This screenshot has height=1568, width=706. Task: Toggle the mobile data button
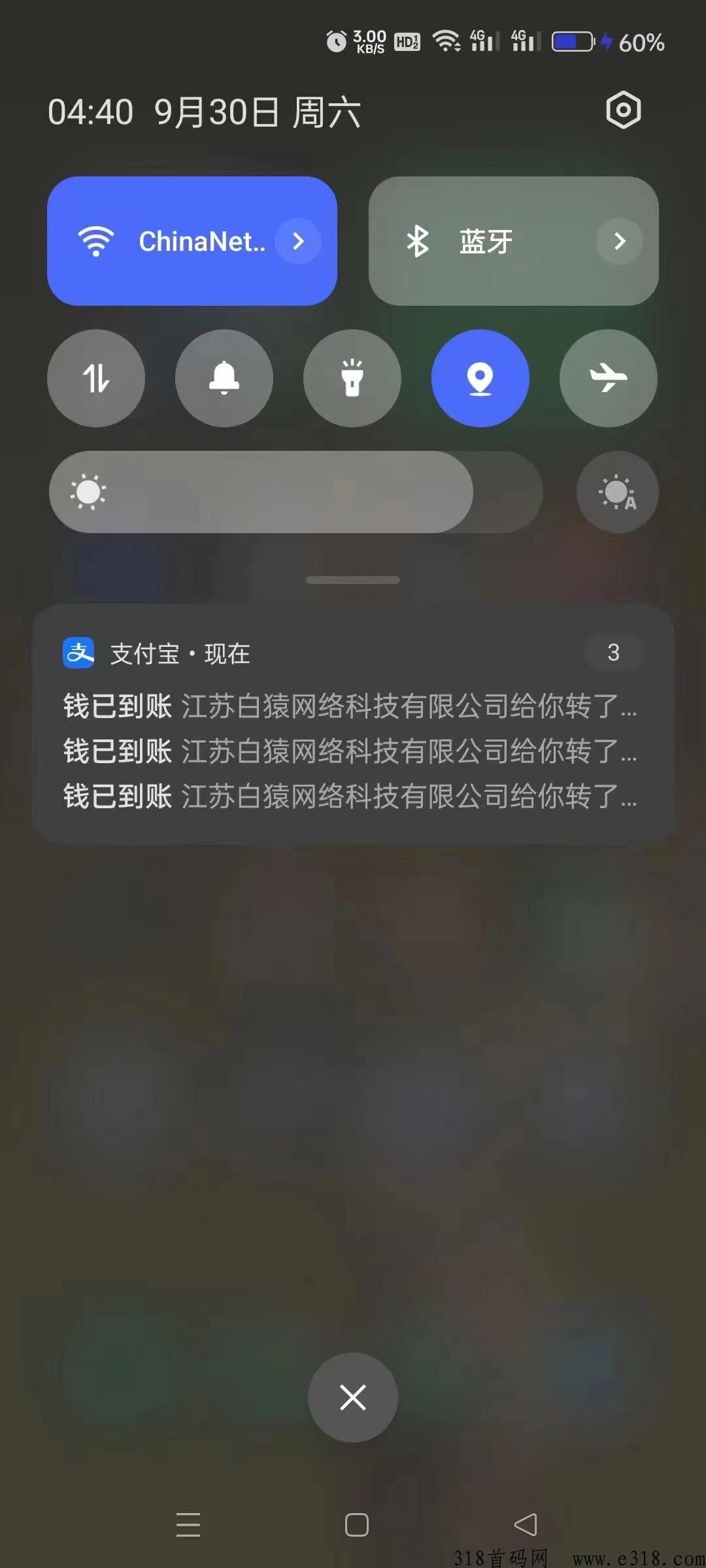(96, 378)
